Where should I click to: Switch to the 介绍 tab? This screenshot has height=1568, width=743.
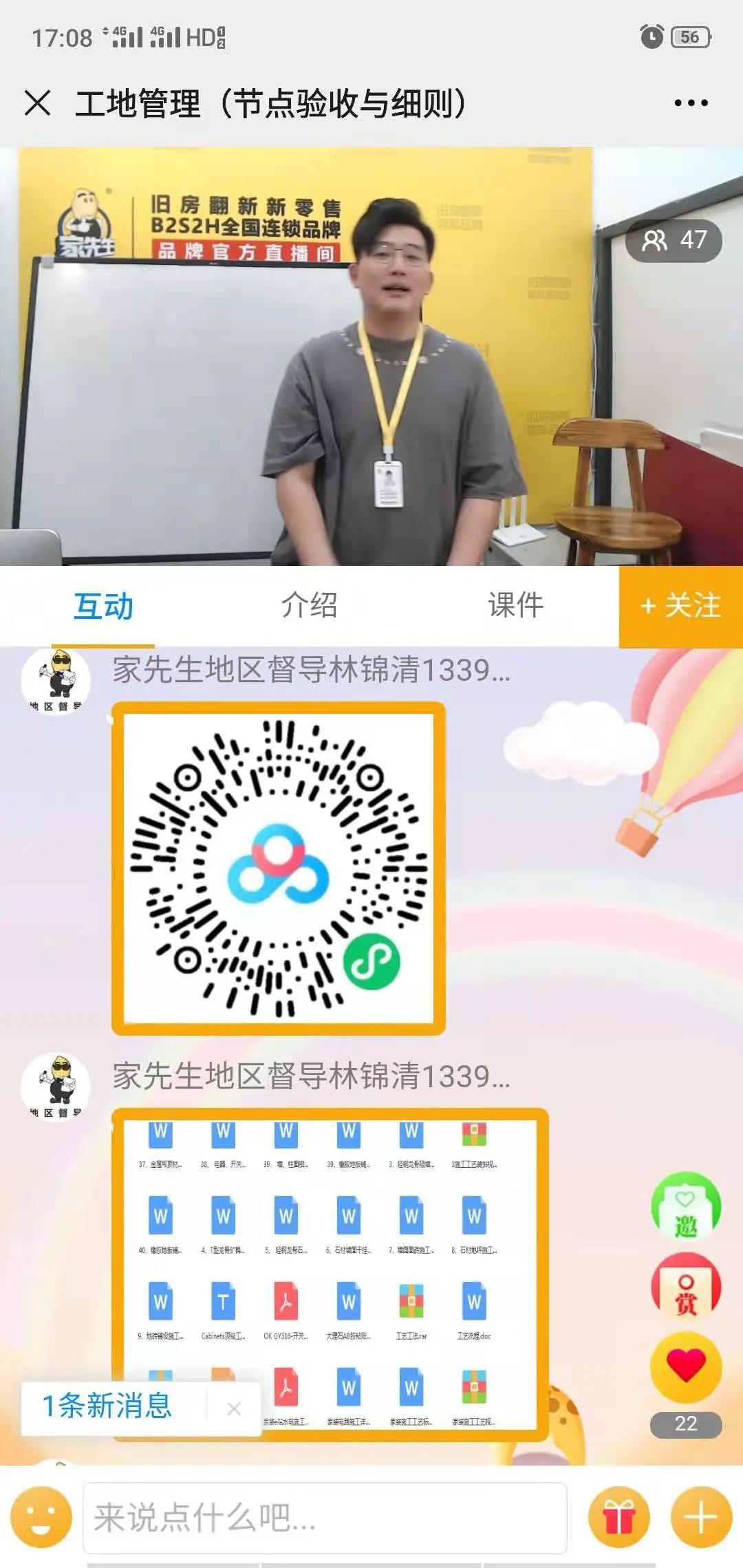tap(309, 607)
